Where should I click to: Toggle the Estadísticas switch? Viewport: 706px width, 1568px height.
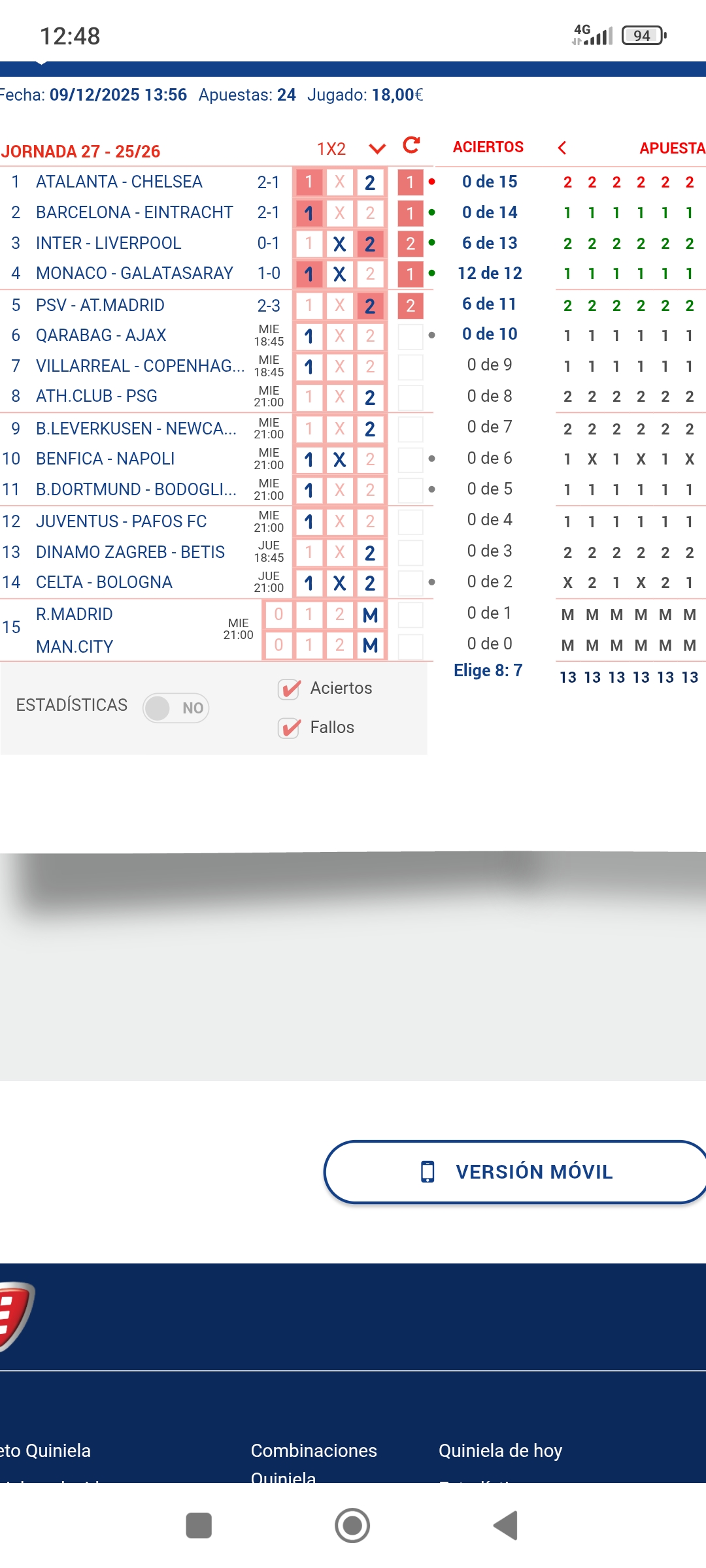[x=176, y=708]
